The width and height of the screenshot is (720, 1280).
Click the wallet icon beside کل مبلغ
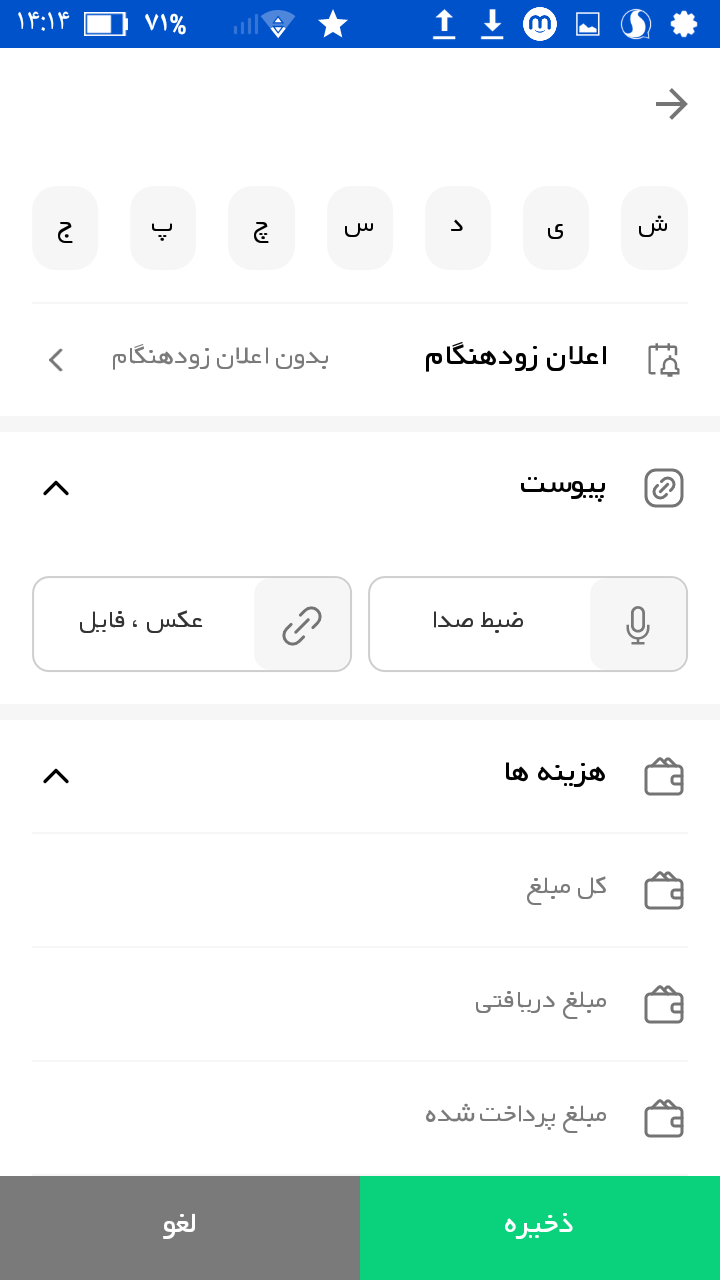[x=664, y=890]
